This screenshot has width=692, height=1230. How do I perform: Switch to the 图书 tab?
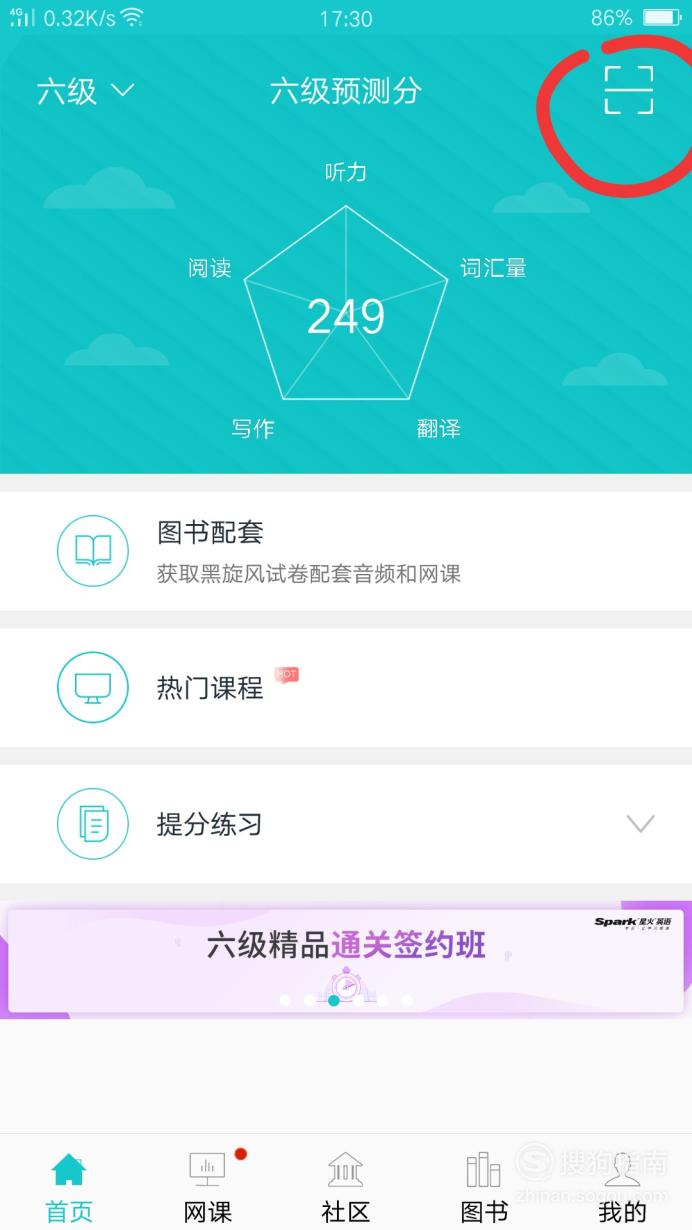[x=484, y=1187]
